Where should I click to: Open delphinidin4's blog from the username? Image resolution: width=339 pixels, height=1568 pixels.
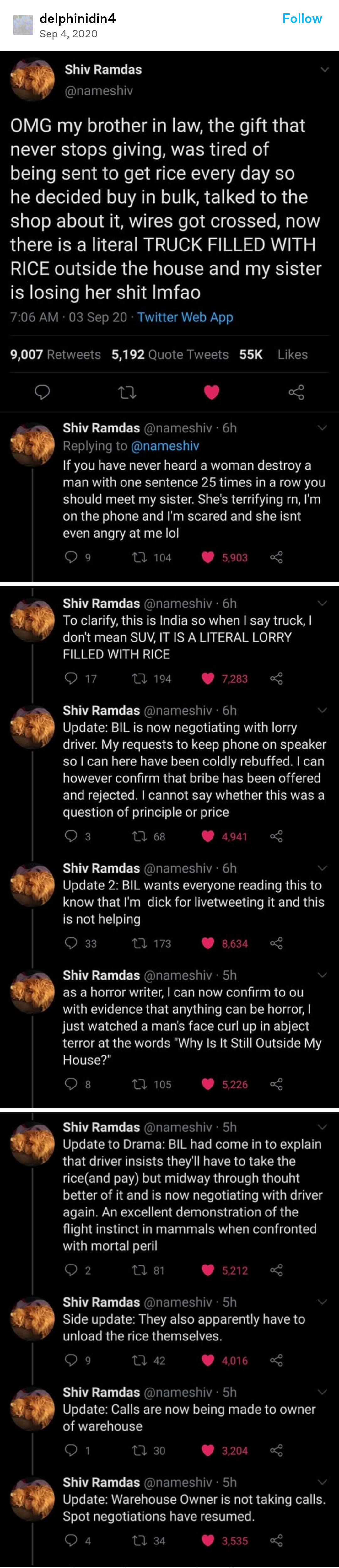point(77,18)
